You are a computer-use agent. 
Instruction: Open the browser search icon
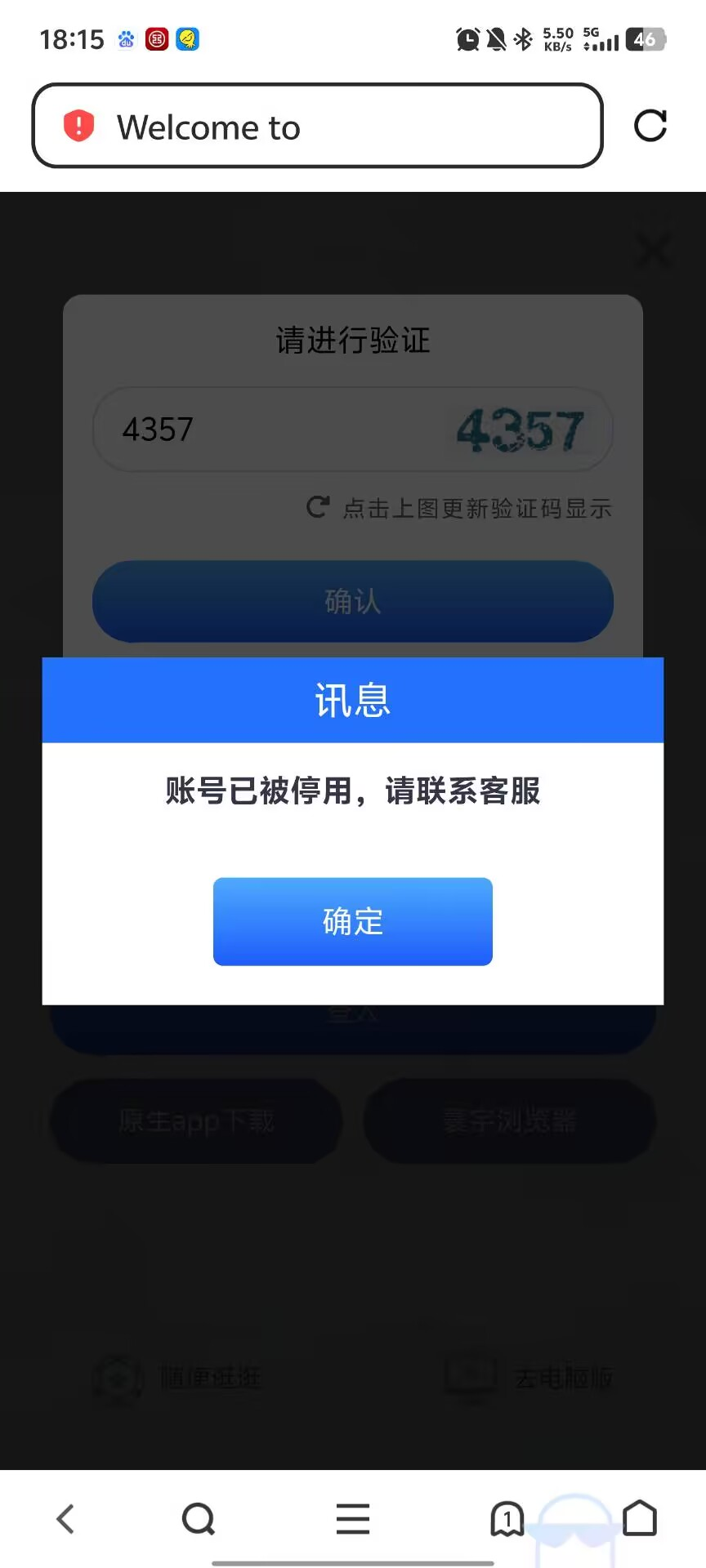[x=198, y=1519]
